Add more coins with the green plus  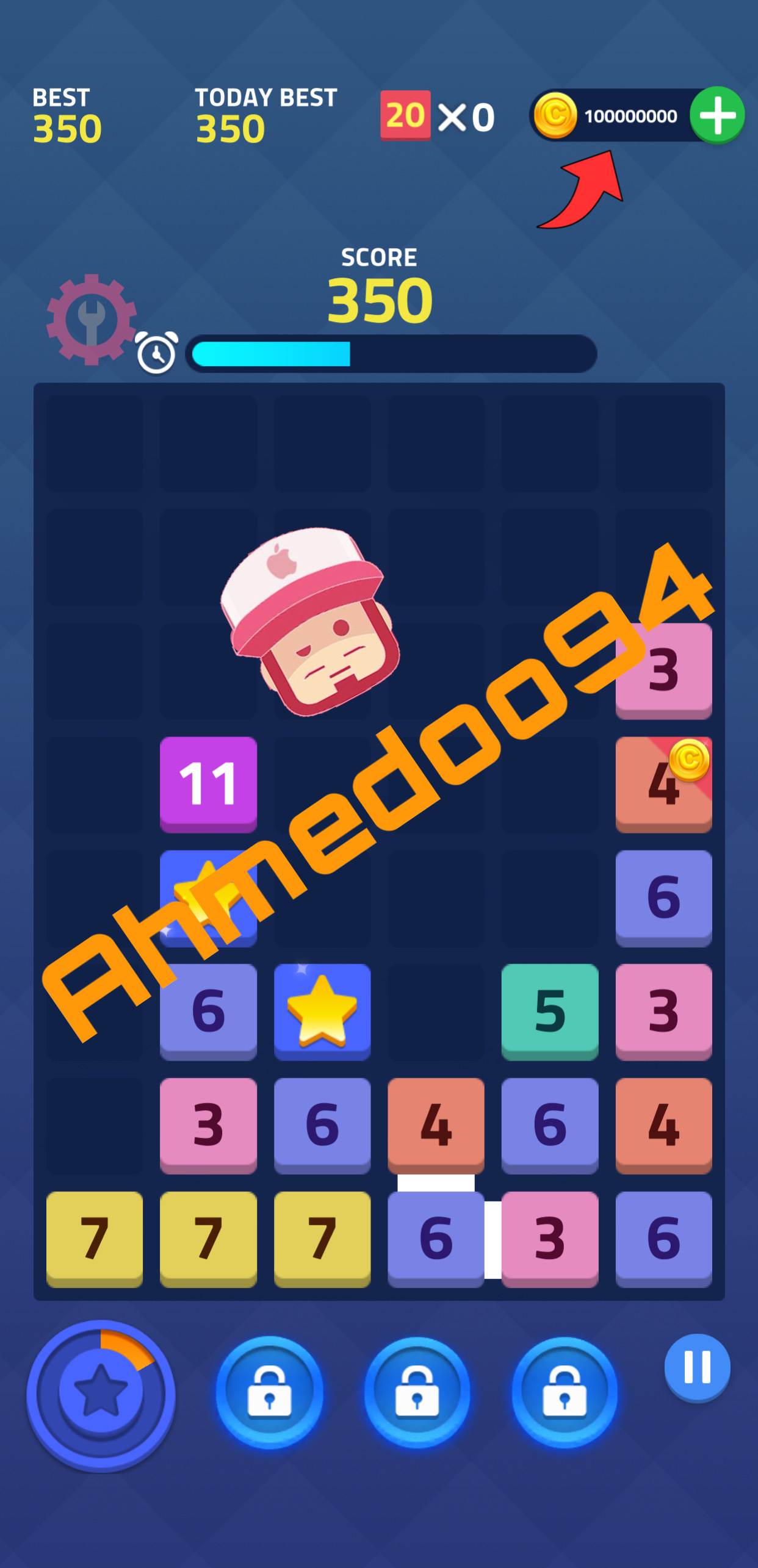tap(717, 115)
